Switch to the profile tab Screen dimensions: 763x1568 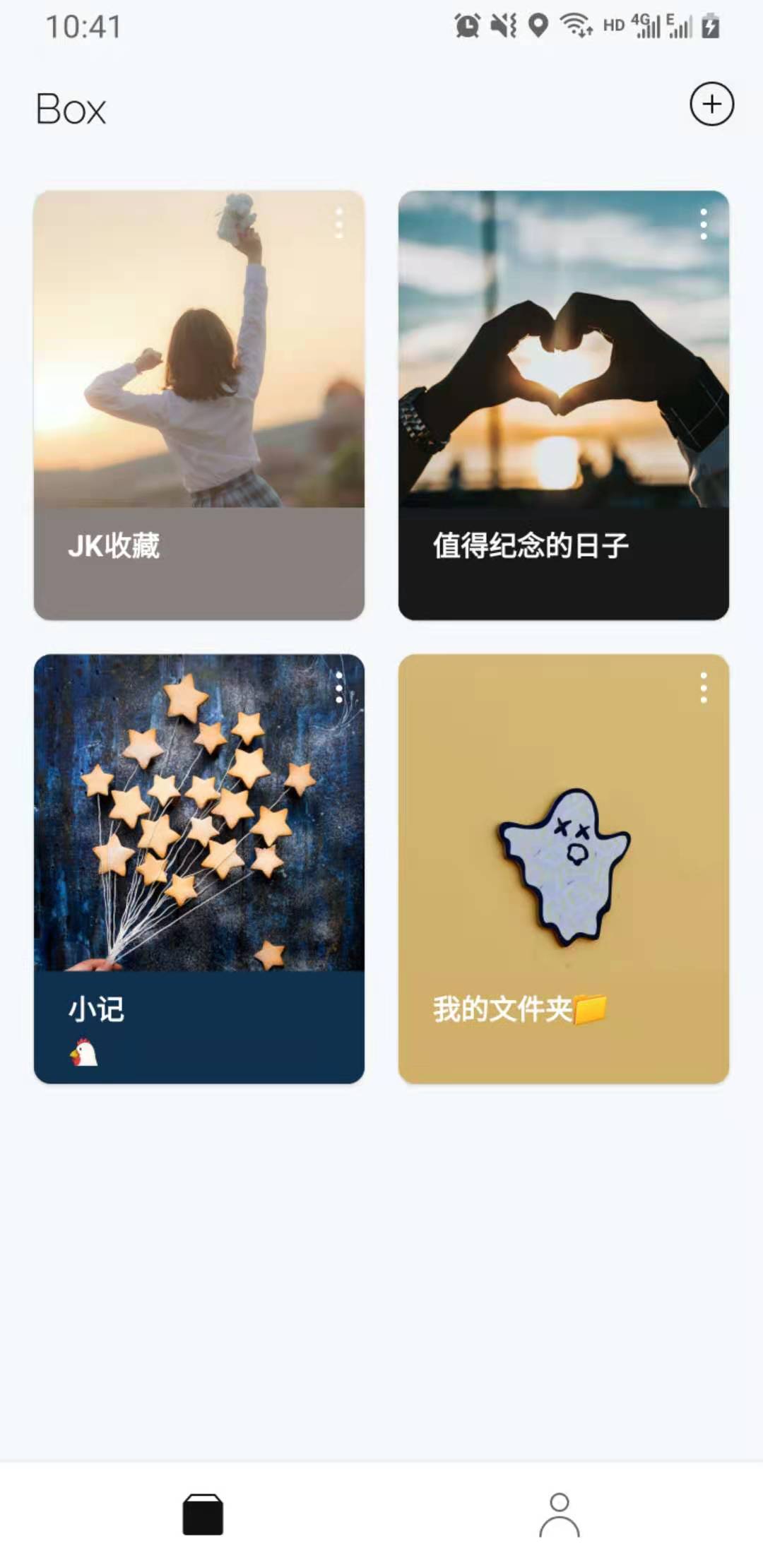(x=560, y=1514)
